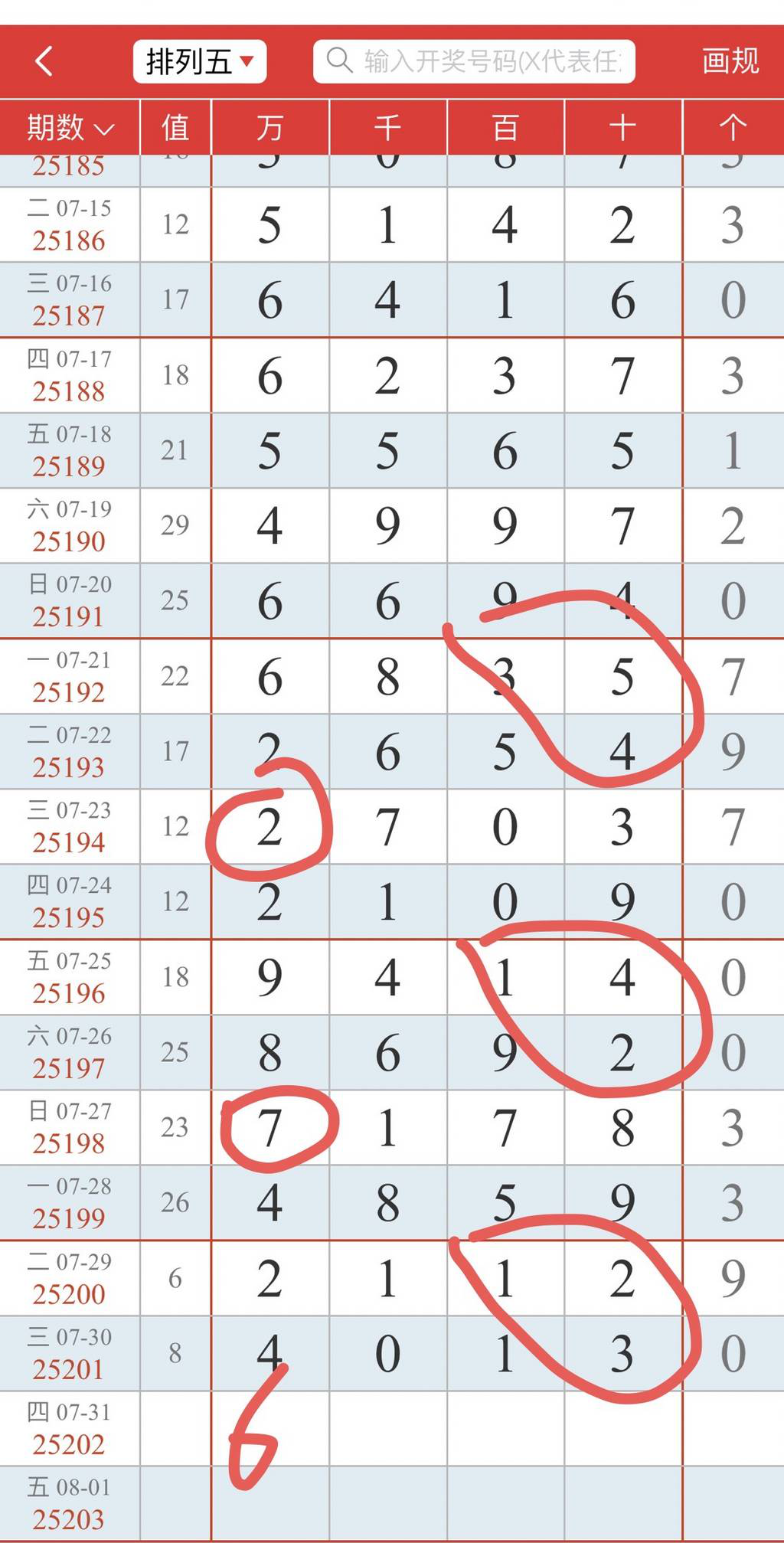Go back using the top-left arrow
The height and width of the screenshot is (1543, 784).
coord(44,61)
